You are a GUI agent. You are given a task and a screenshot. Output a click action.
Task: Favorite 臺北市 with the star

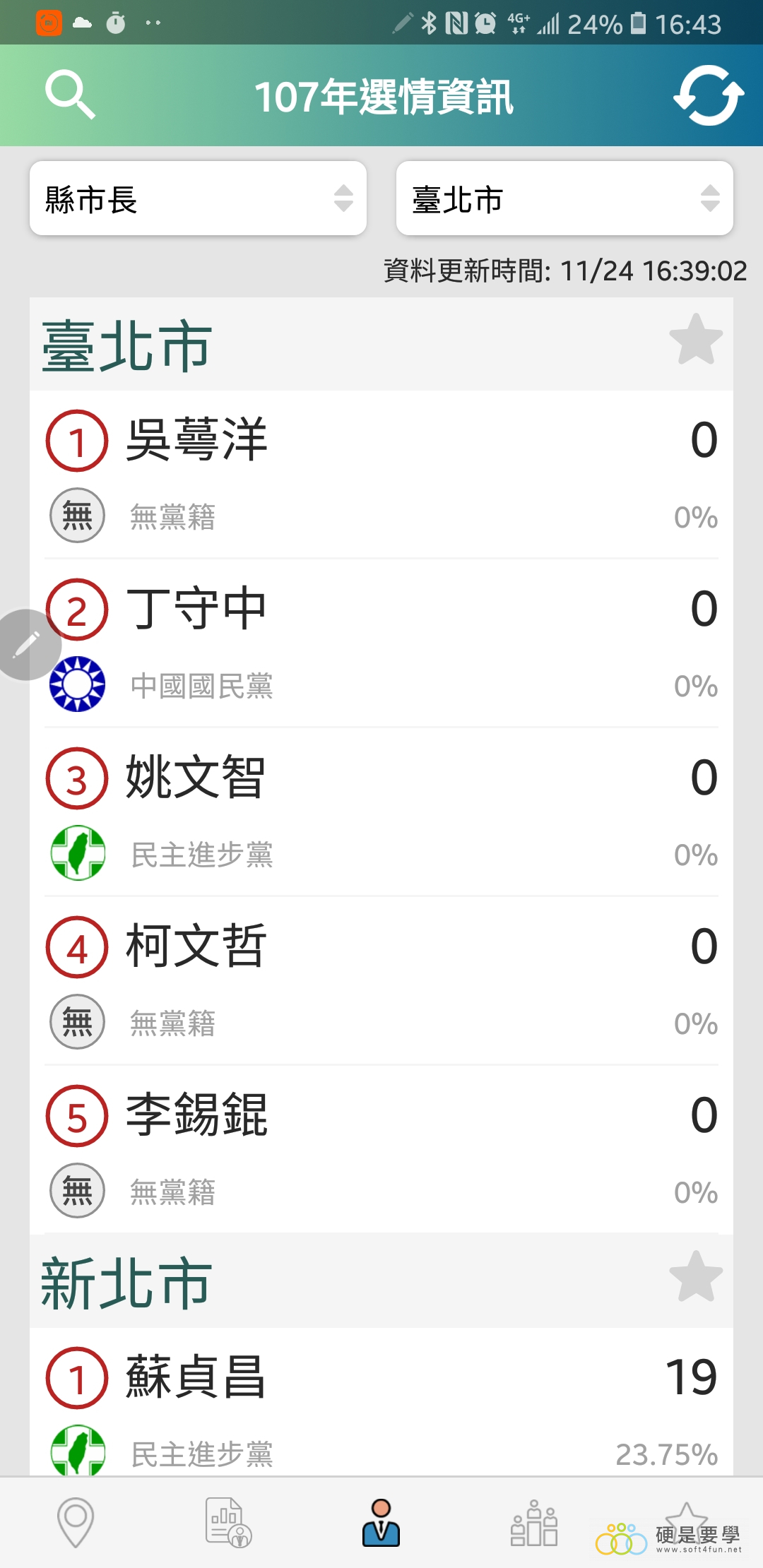(x=696, y=340)
